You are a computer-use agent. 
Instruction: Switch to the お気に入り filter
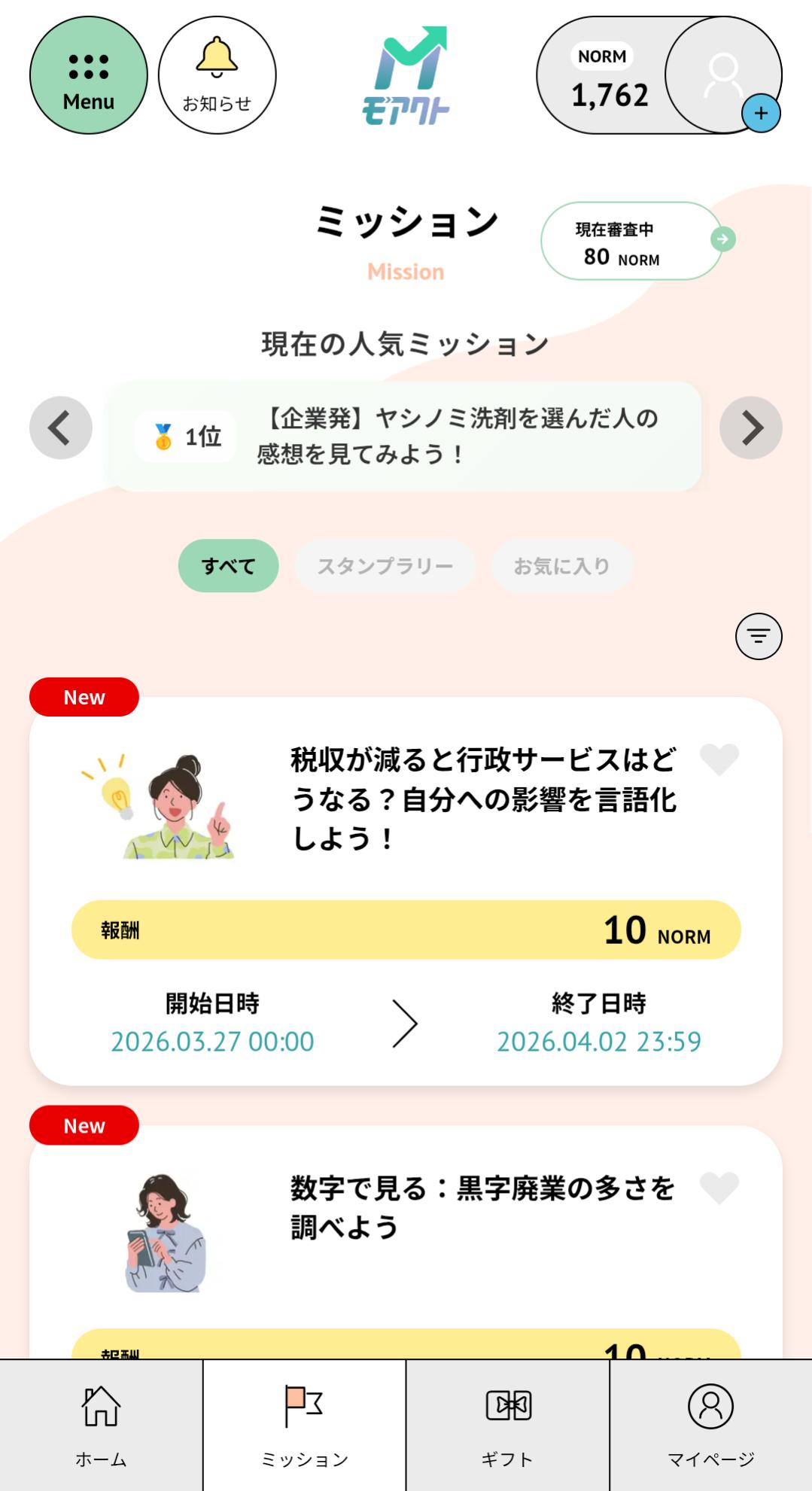click(561, 566)
